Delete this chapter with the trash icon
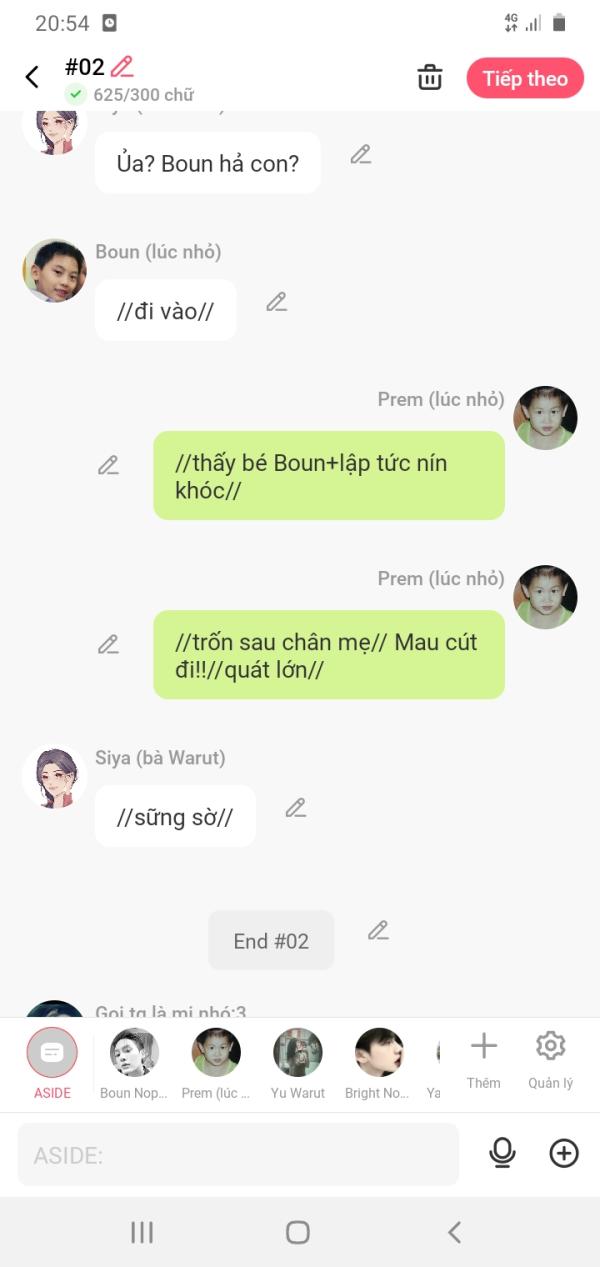 click(x=430, y=78)
